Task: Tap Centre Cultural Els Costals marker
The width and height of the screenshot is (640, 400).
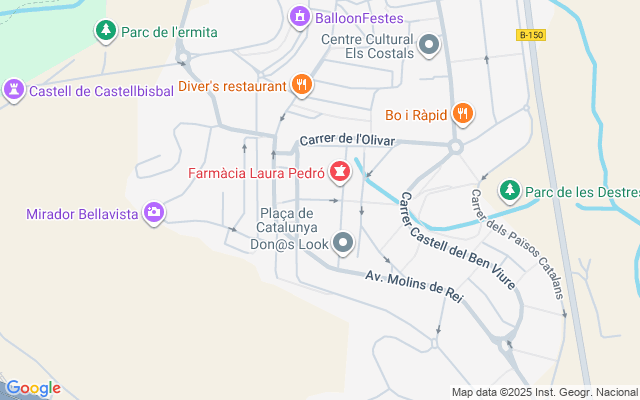Action: (x=430, y=45)
